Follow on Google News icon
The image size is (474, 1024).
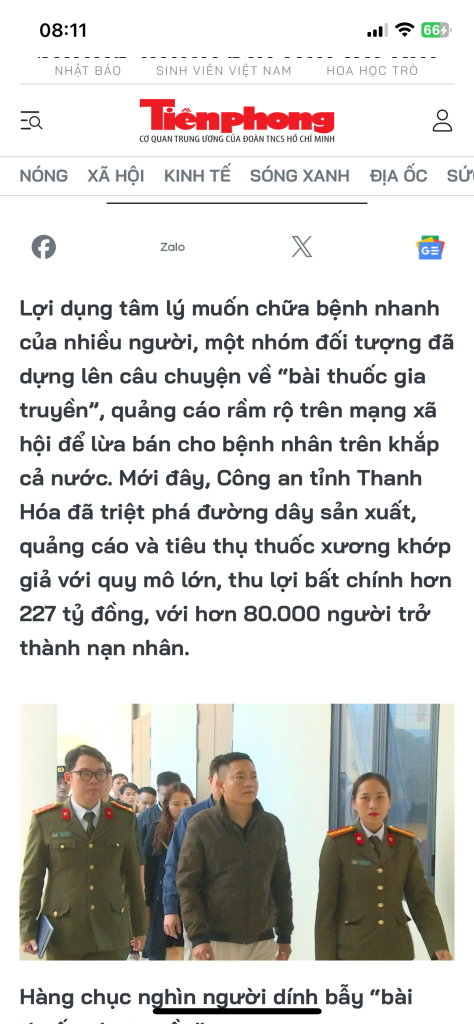[430, 248]
